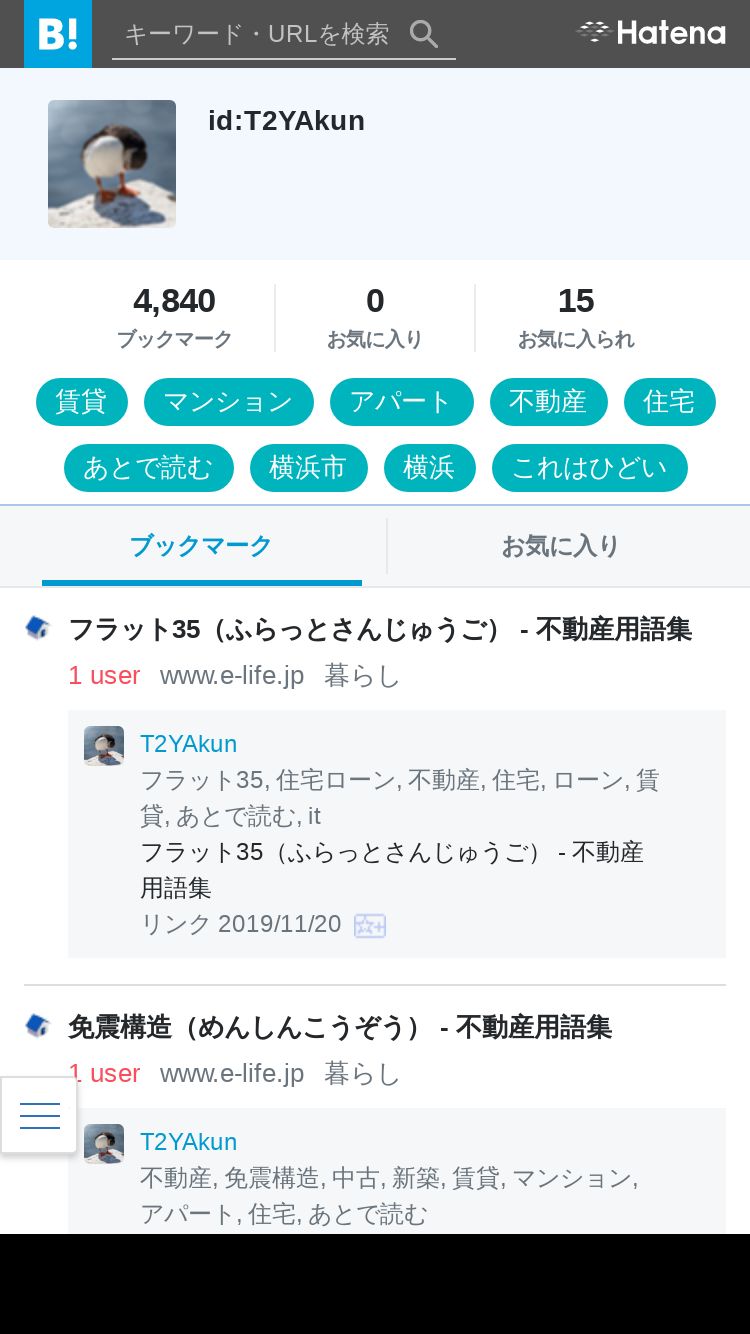Viewport: 750px width, 1334px height.
Task: Open the 免震構造 article title
Action: 340,1027
